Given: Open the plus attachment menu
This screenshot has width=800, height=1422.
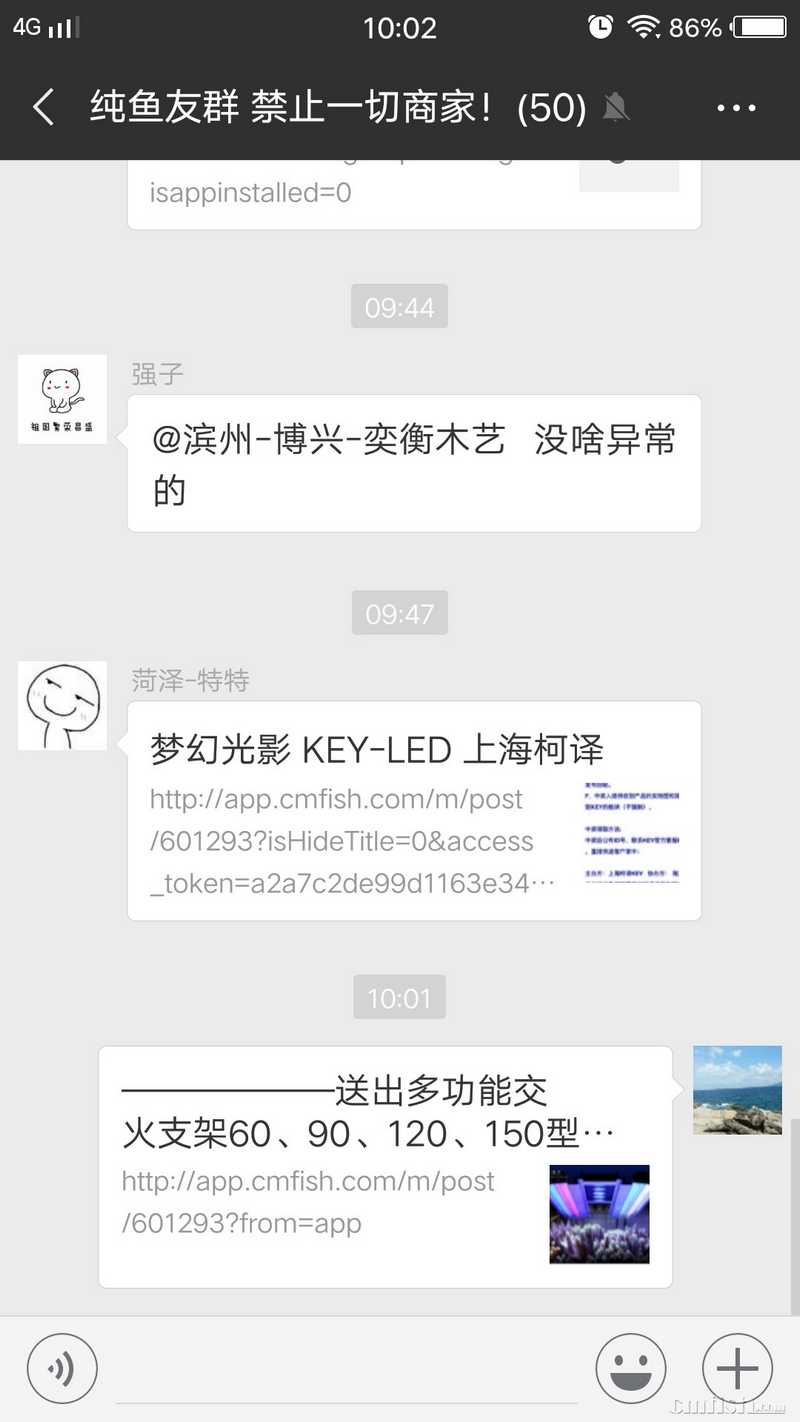Looking at the screenshot, I should (737, 1368).
